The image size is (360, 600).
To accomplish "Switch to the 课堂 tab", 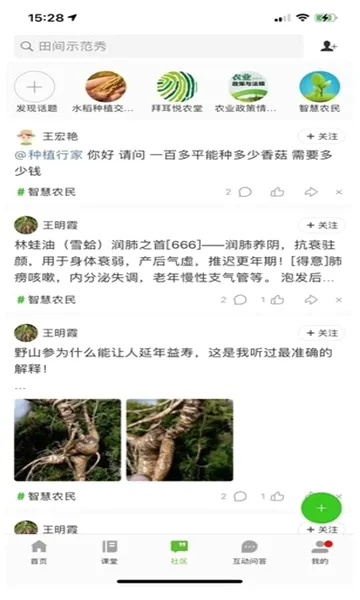I will coord(109,552).
